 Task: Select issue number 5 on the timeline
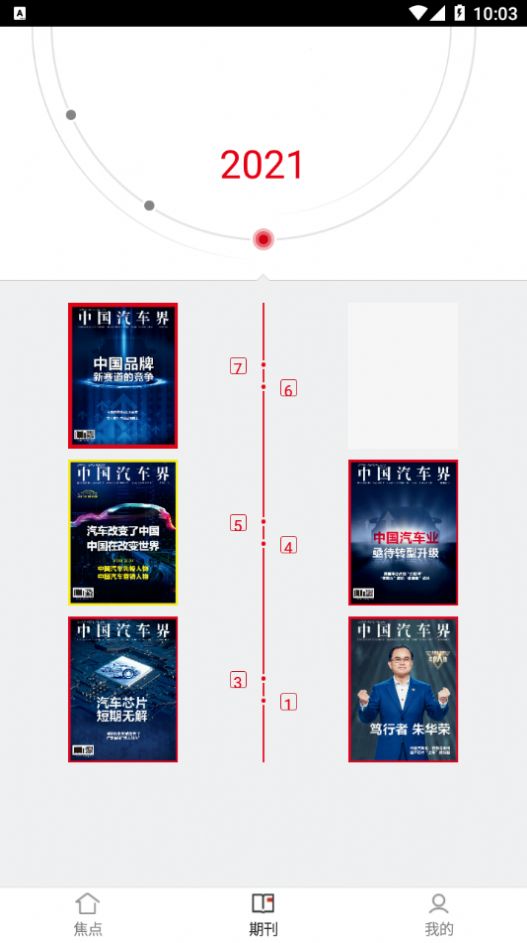tap(238, 523)
